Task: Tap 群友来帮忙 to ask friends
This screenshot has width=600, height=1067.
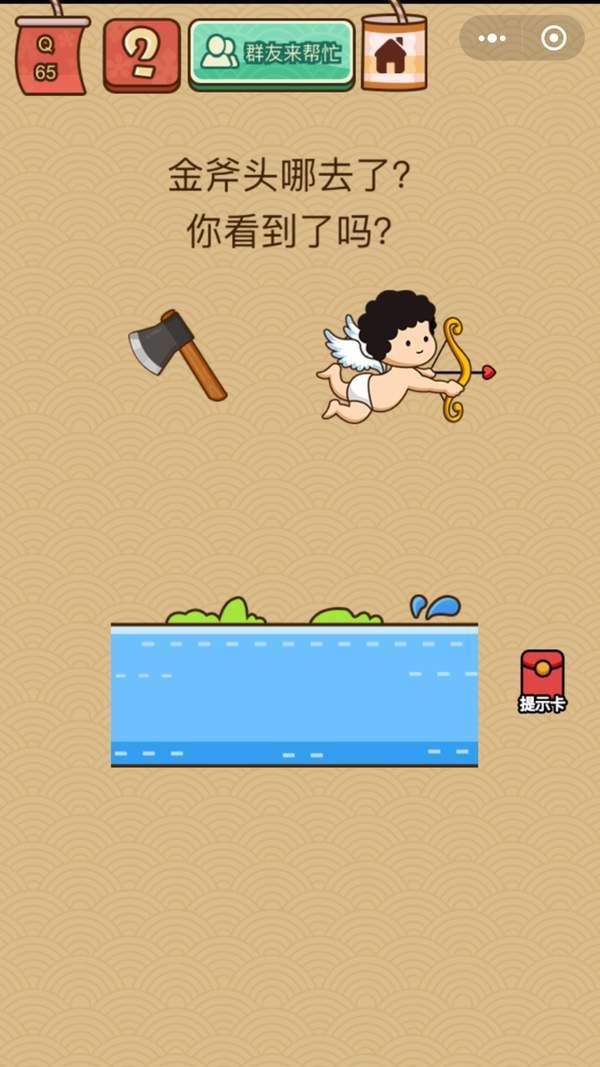Action: [272, 52]
